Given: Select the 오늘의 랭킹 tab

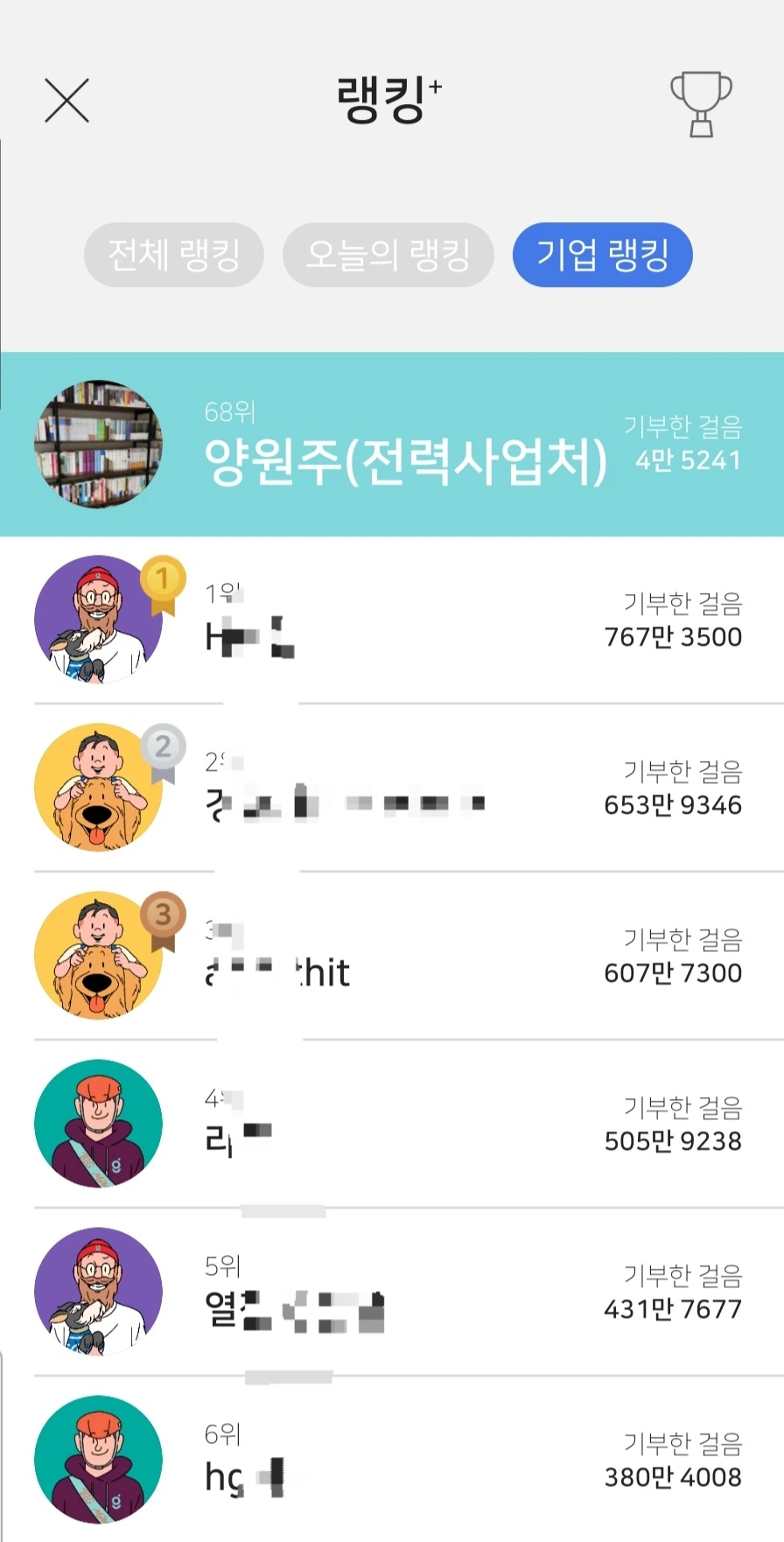Looking at the screenshot, I should pos(388,255).
